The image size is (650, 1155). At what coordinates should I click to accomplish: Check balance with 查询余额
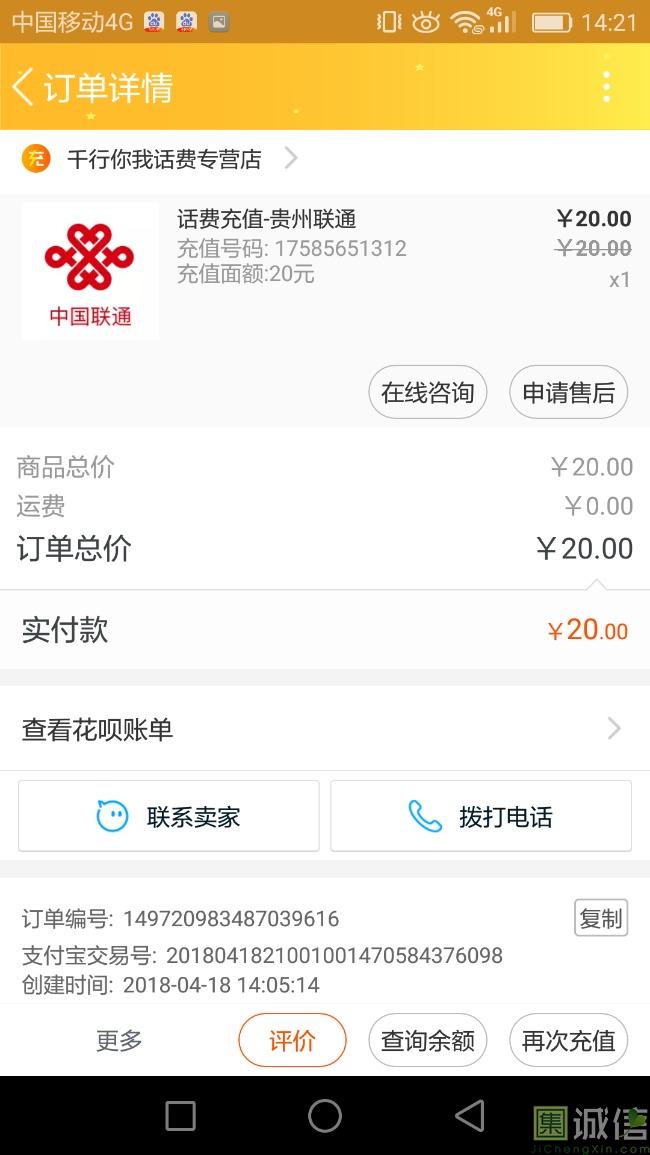pyautogui.click(x=428, y=1040)
